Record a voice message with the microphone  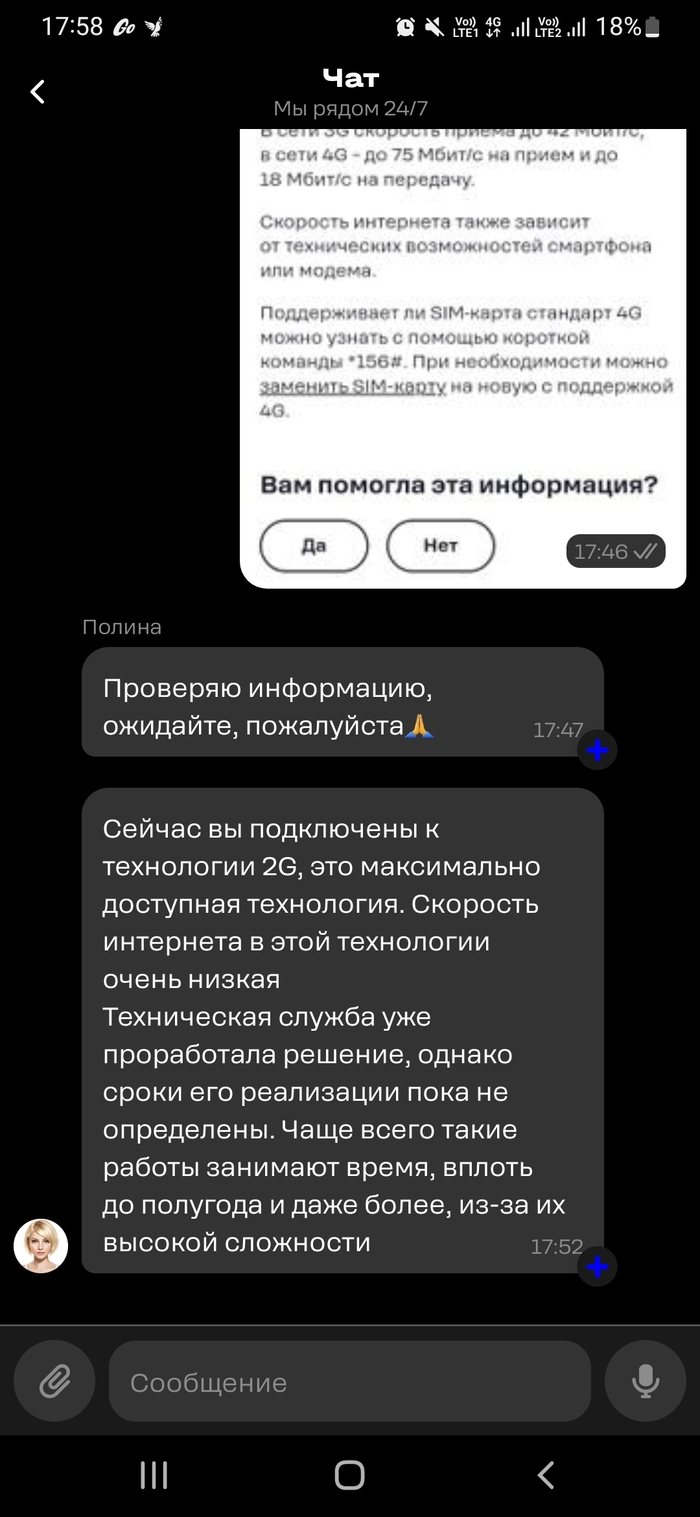[645, 1382]
